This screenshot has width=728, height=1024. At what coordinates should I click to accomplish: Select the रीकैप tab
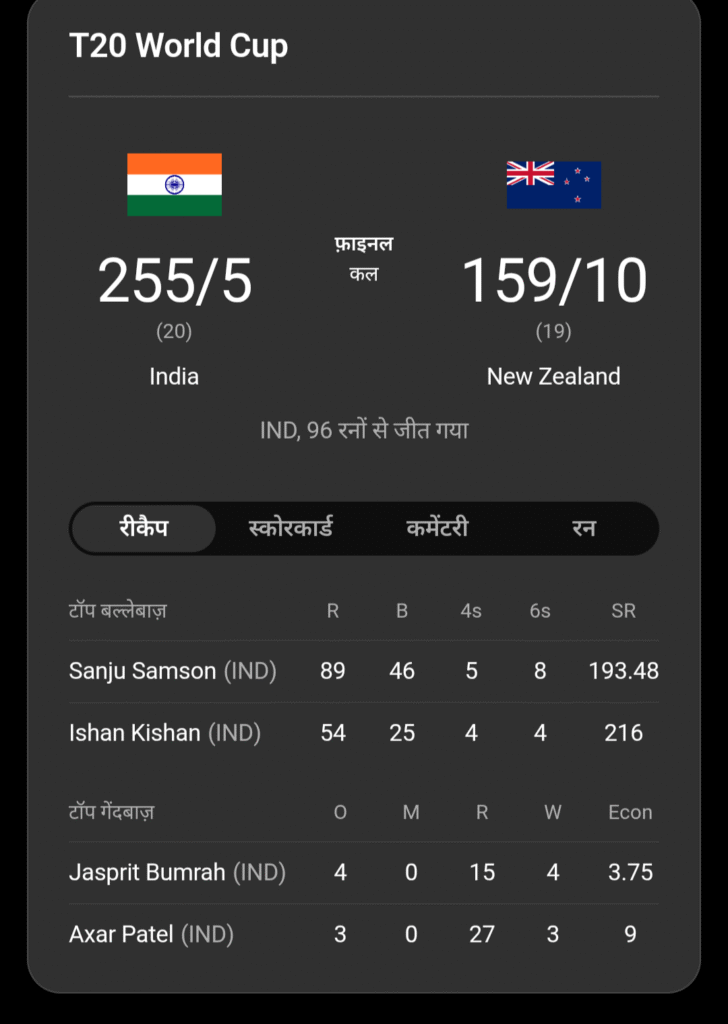click(144, 528)
